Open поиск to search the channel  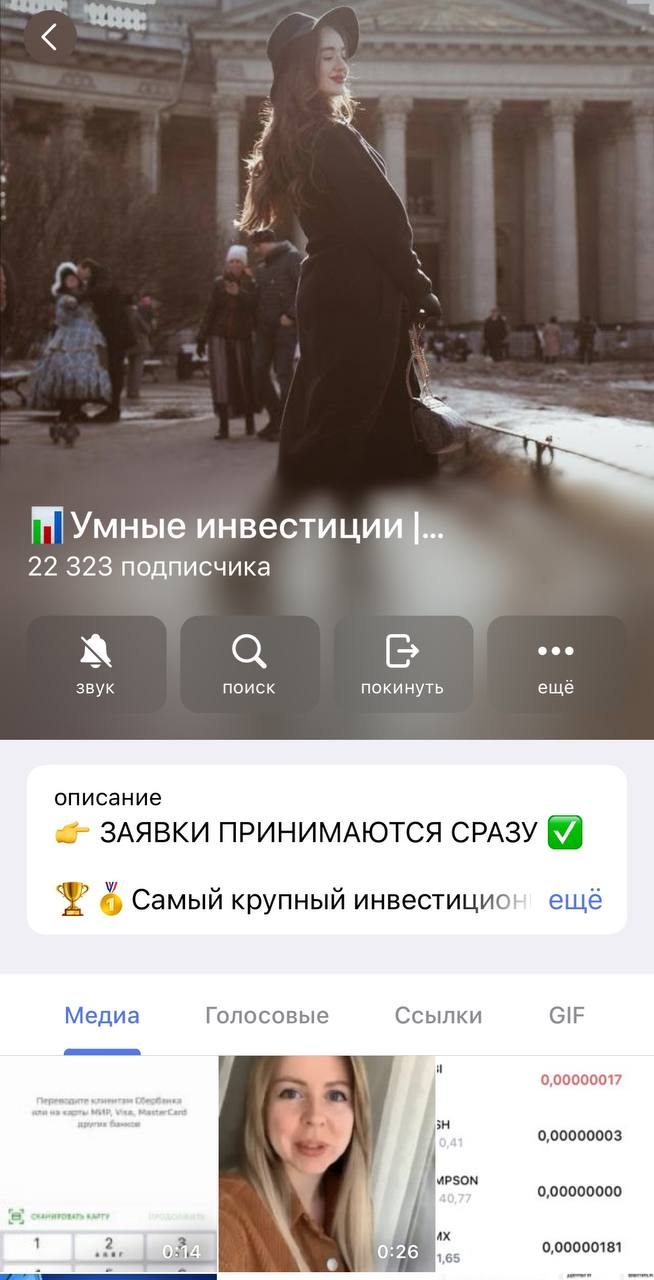click(x=249, y=664)
